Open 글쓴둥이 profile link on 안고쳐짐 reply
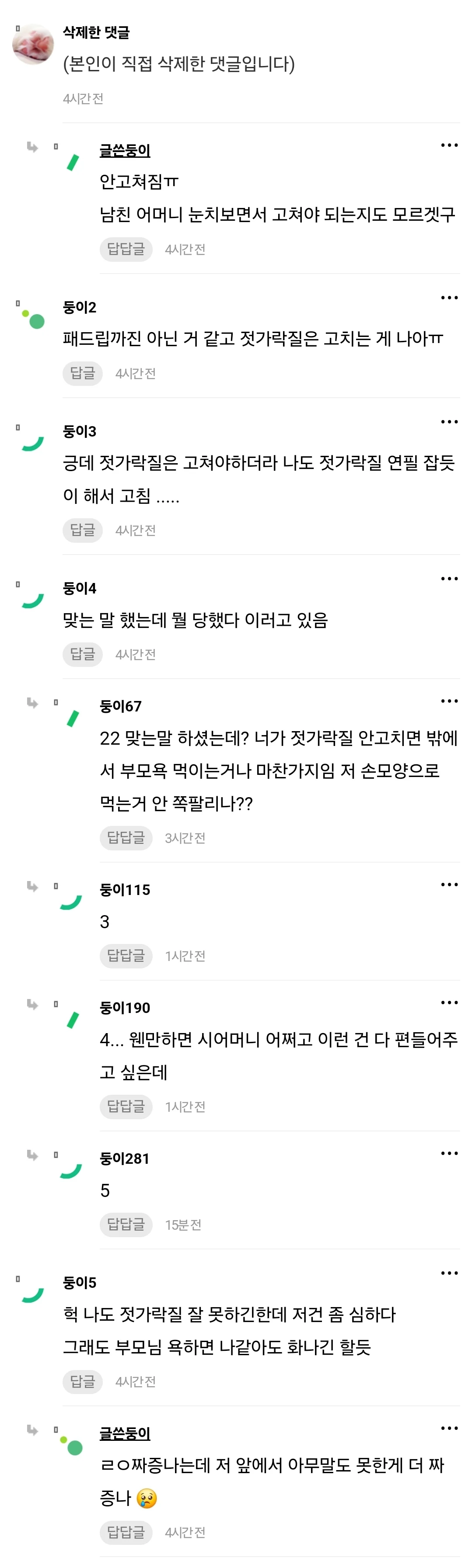The width and height of the screenshot is (472, 1568). click(x=125, y=150)
